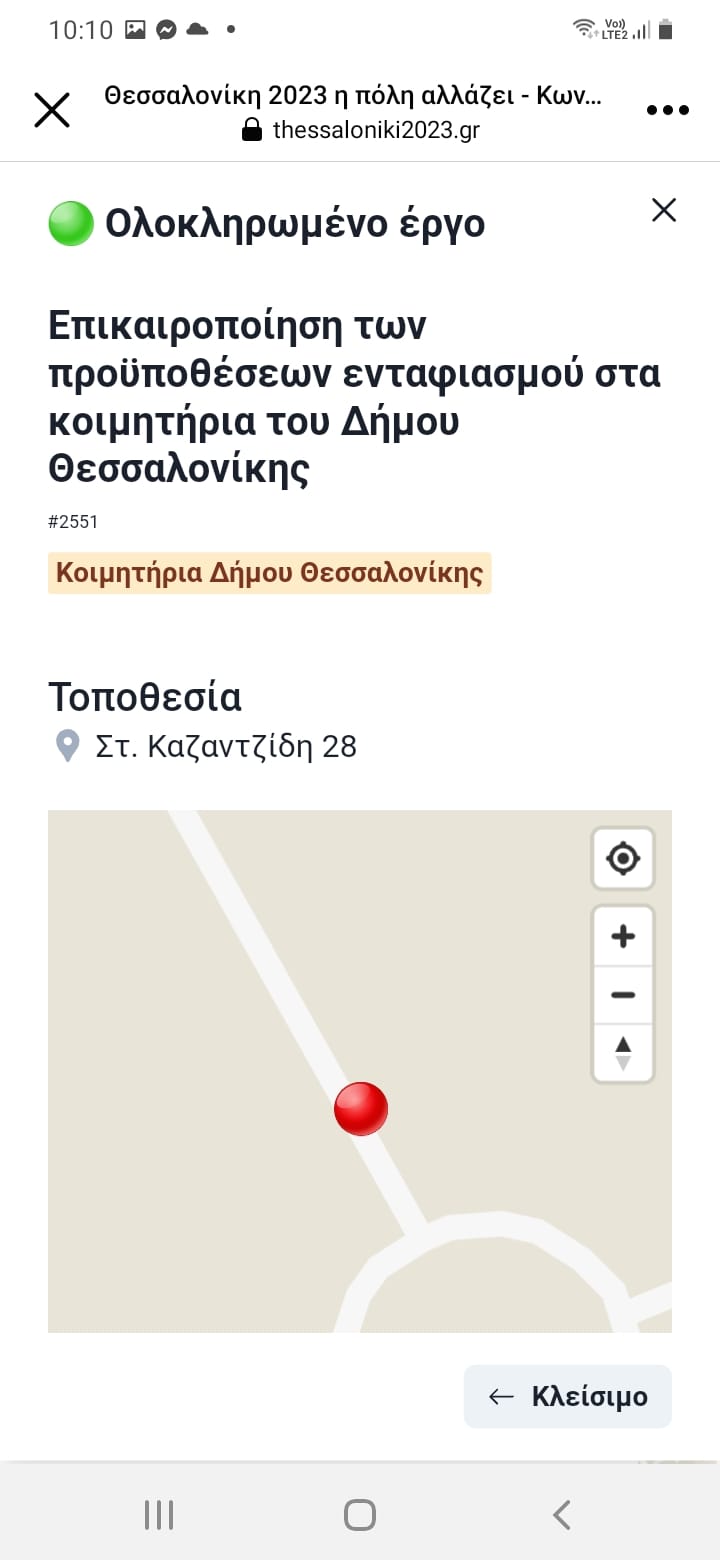Tap the red marker on the map

360,1109
